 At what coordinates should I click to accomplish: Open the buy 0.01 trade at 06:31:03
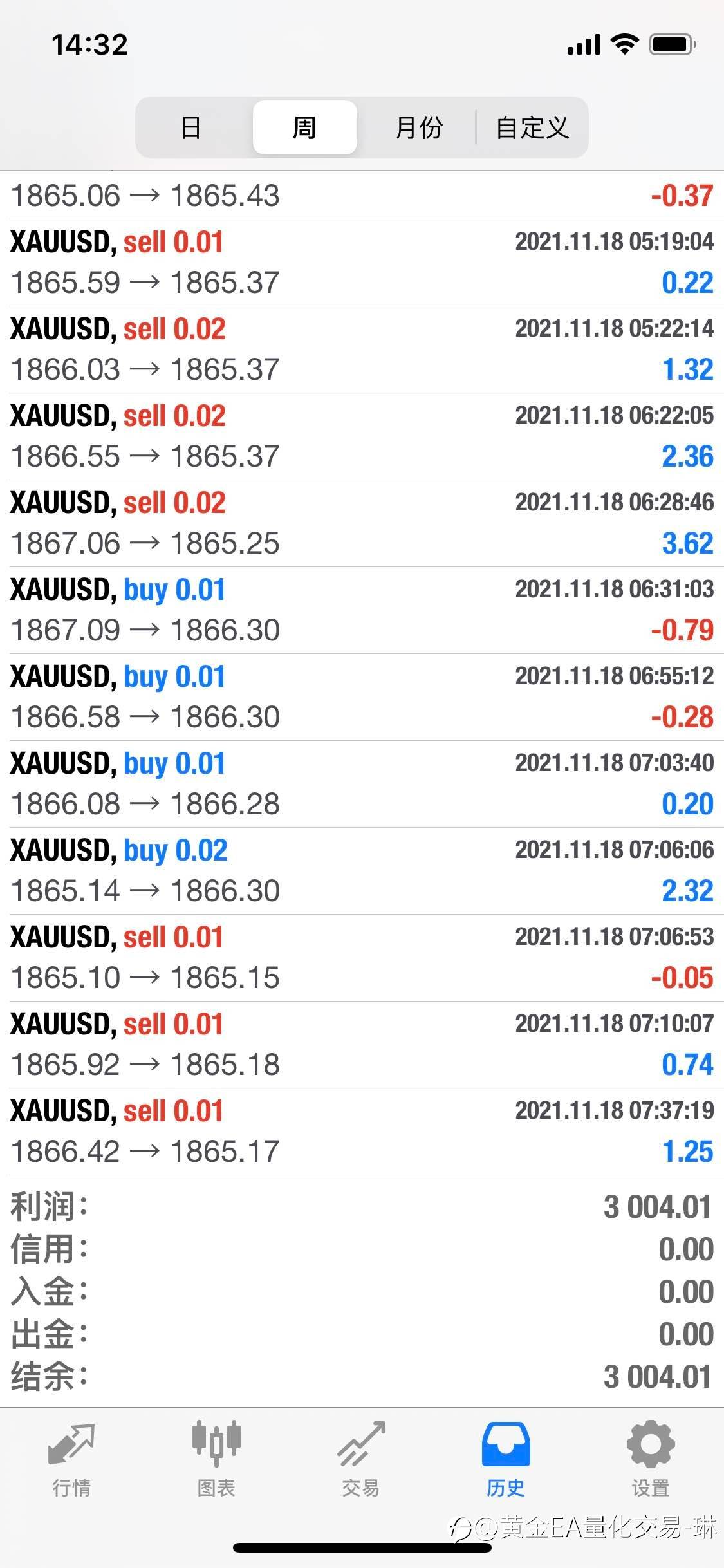362,610
